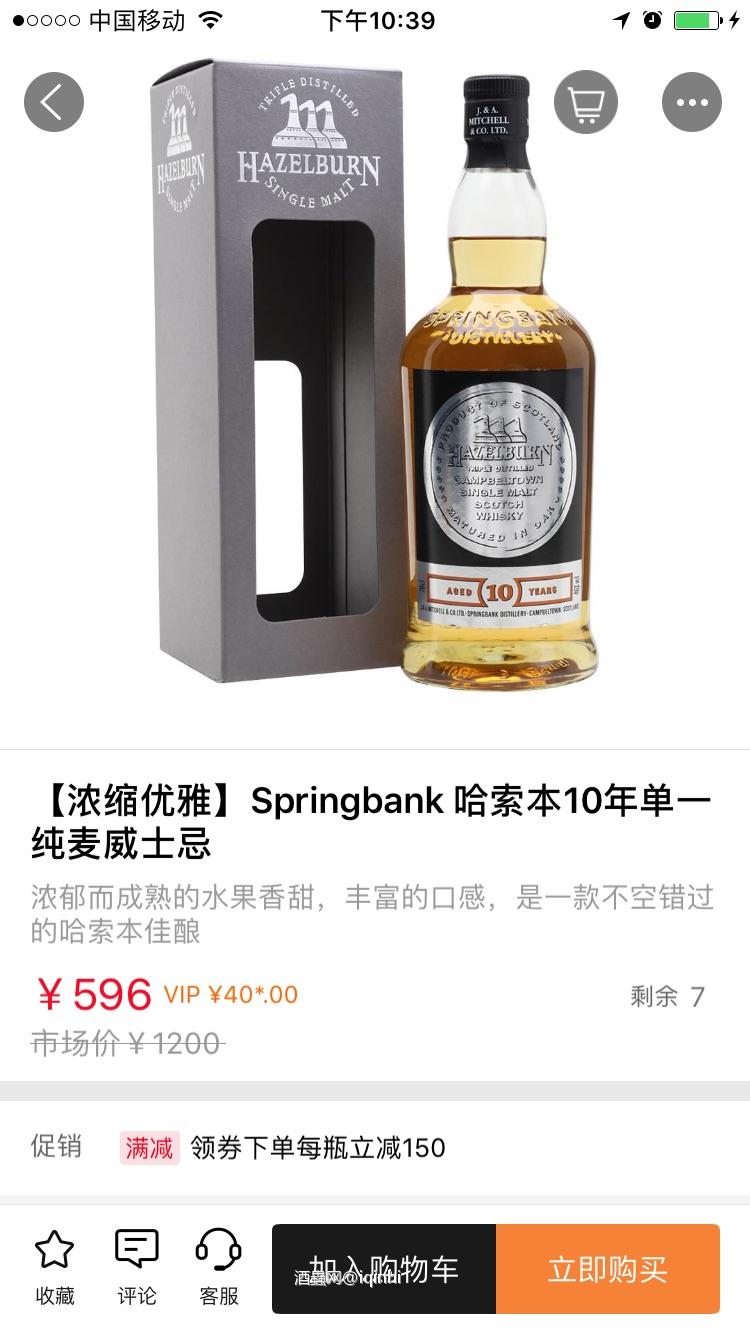Open the 满减 promotion details
The width and height of the screenshot is (750, 1334).
[148, 1148]
